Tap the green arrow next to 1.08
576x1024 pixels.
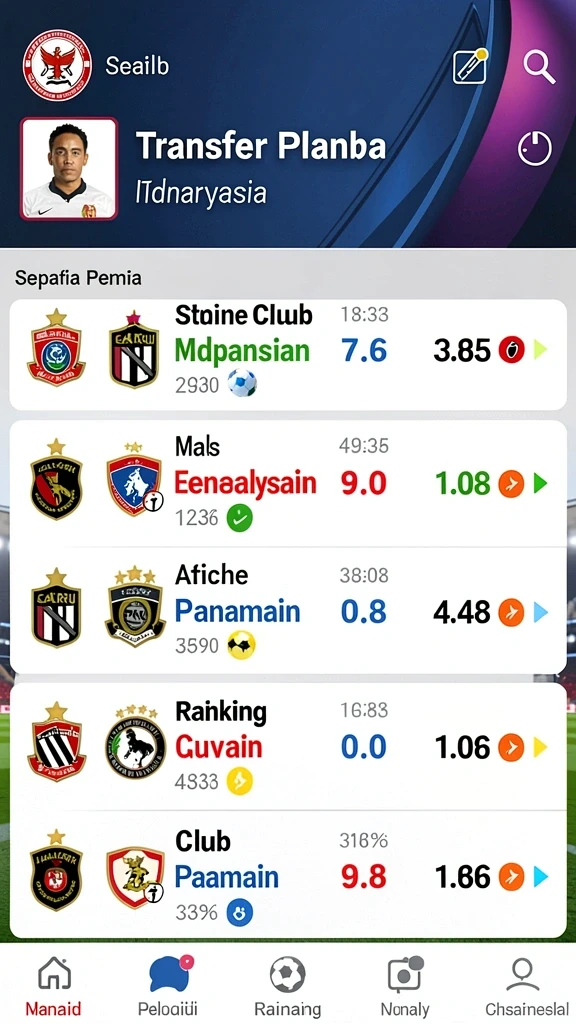coord(541,484)
